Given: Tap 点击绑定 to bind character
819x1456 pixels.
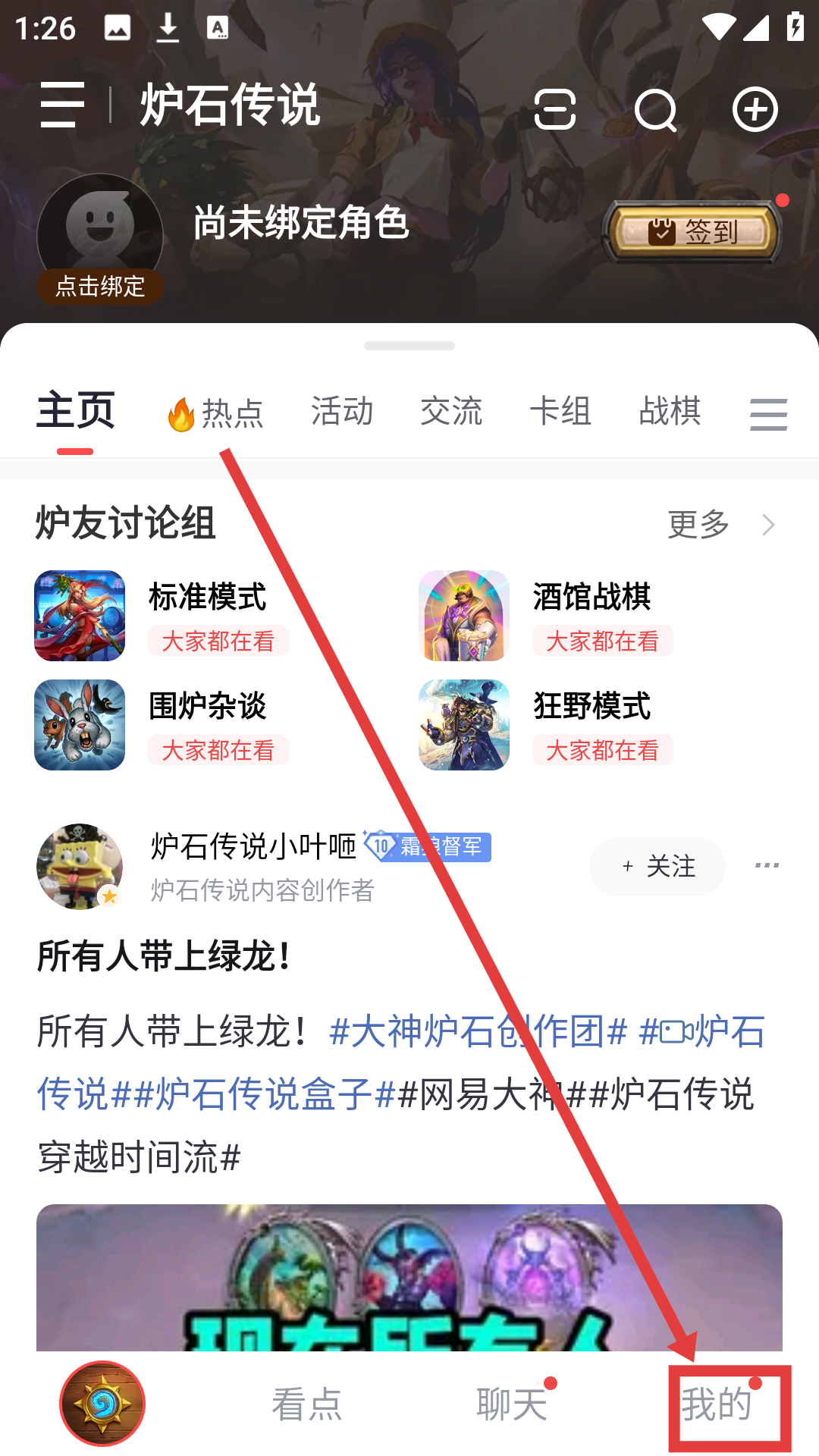Looking at the screenshot, I should point(100,287).
